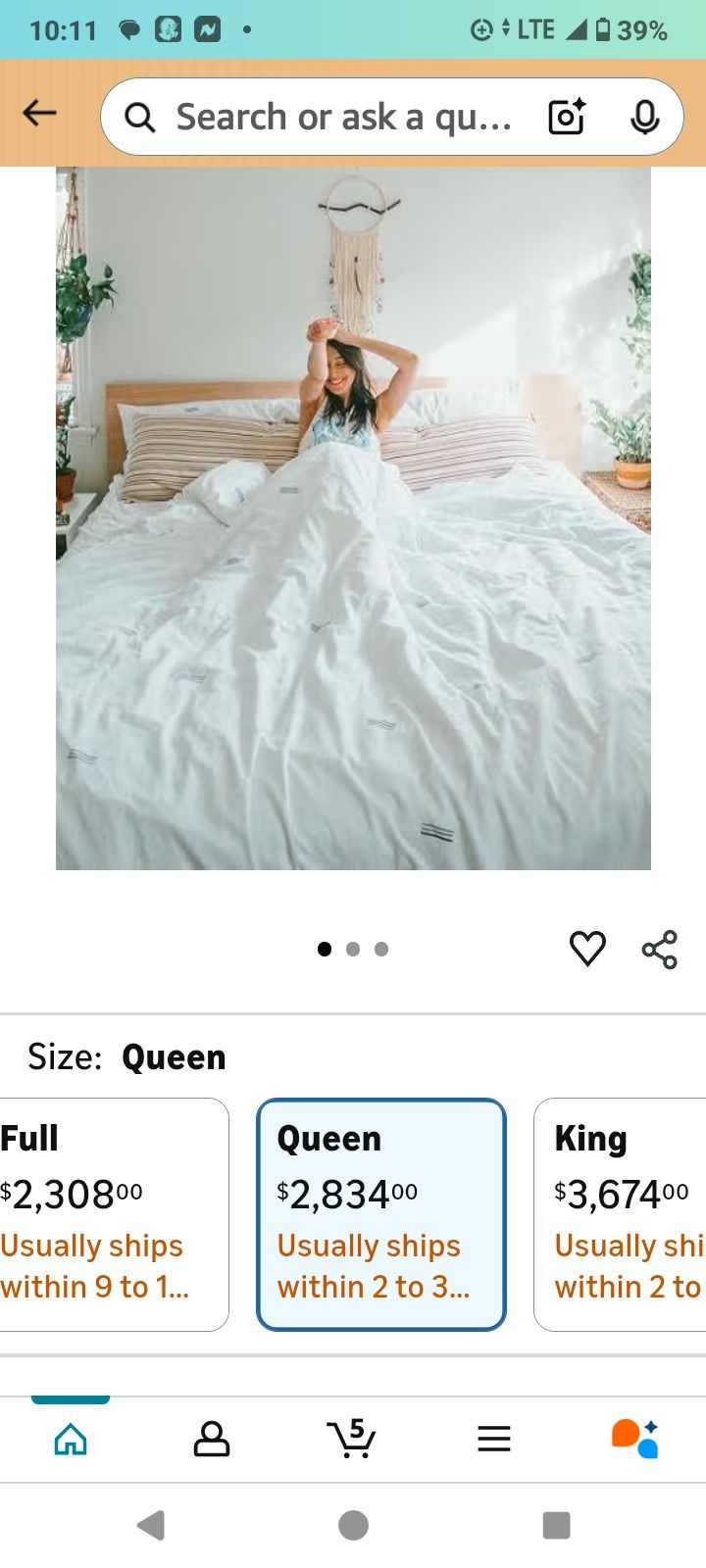Open the hamburger menu tab

pos(494,1439)
